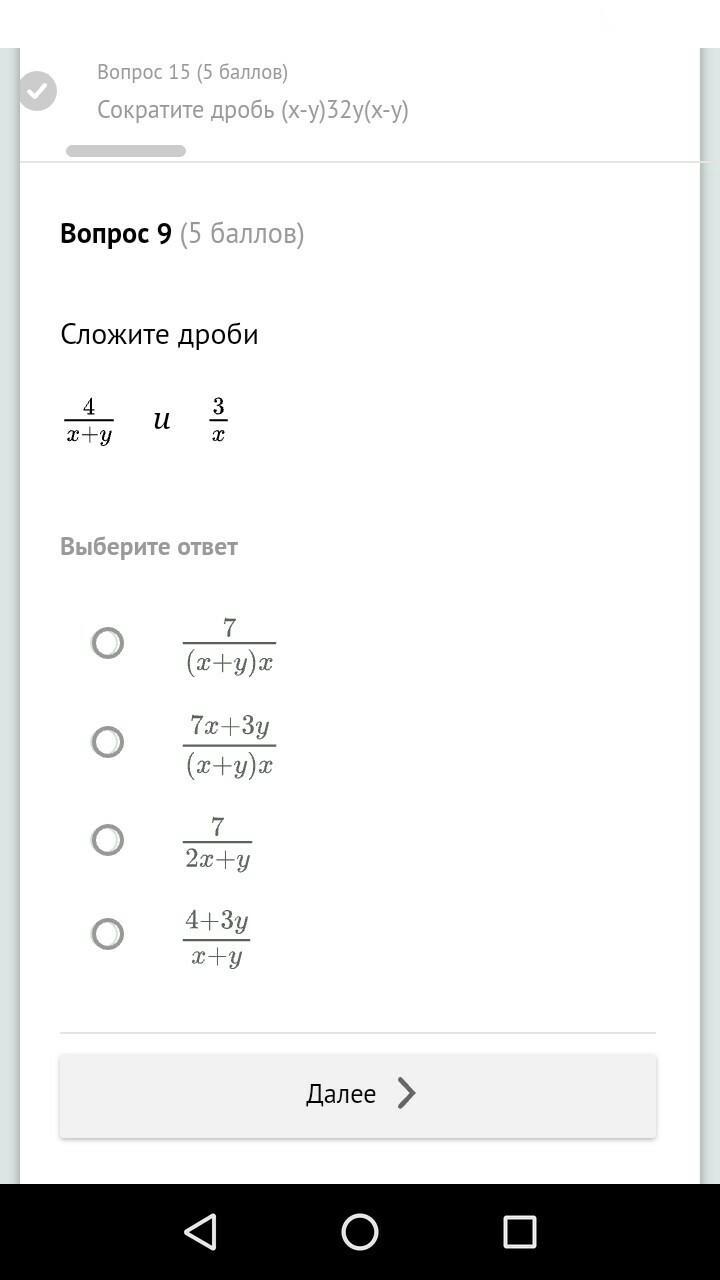Image resolution: width=720 pixels, height=1280 pixels.
Task: Pick the answer 7 over 2x+y
Action: coord(107,840)
